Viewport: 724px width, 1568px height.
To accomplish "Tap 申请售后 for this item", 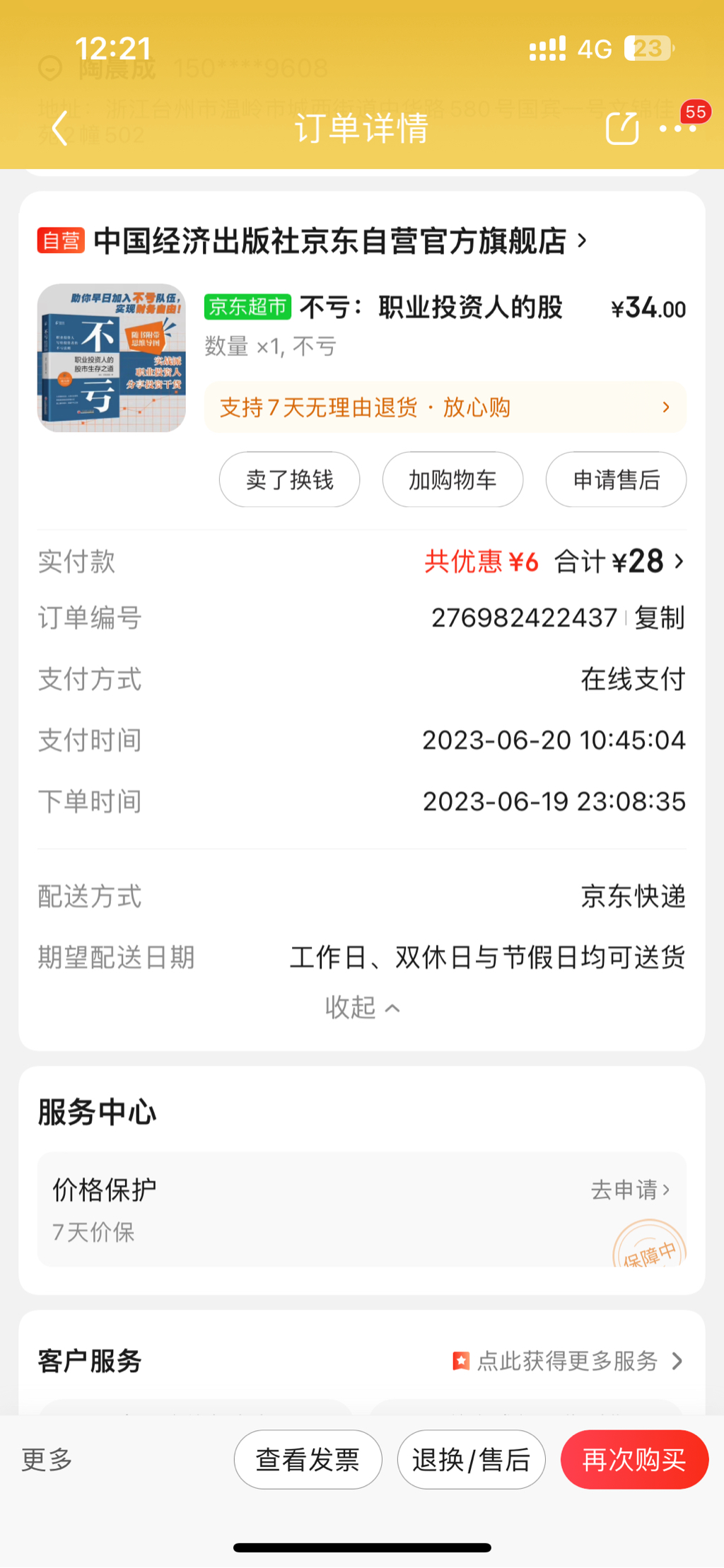I will tap(616, 480).
